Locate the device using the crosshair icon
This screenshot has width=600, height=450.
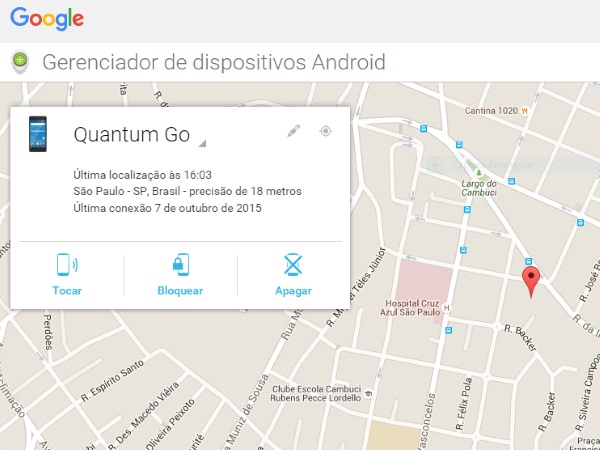[x=325, y=131]
